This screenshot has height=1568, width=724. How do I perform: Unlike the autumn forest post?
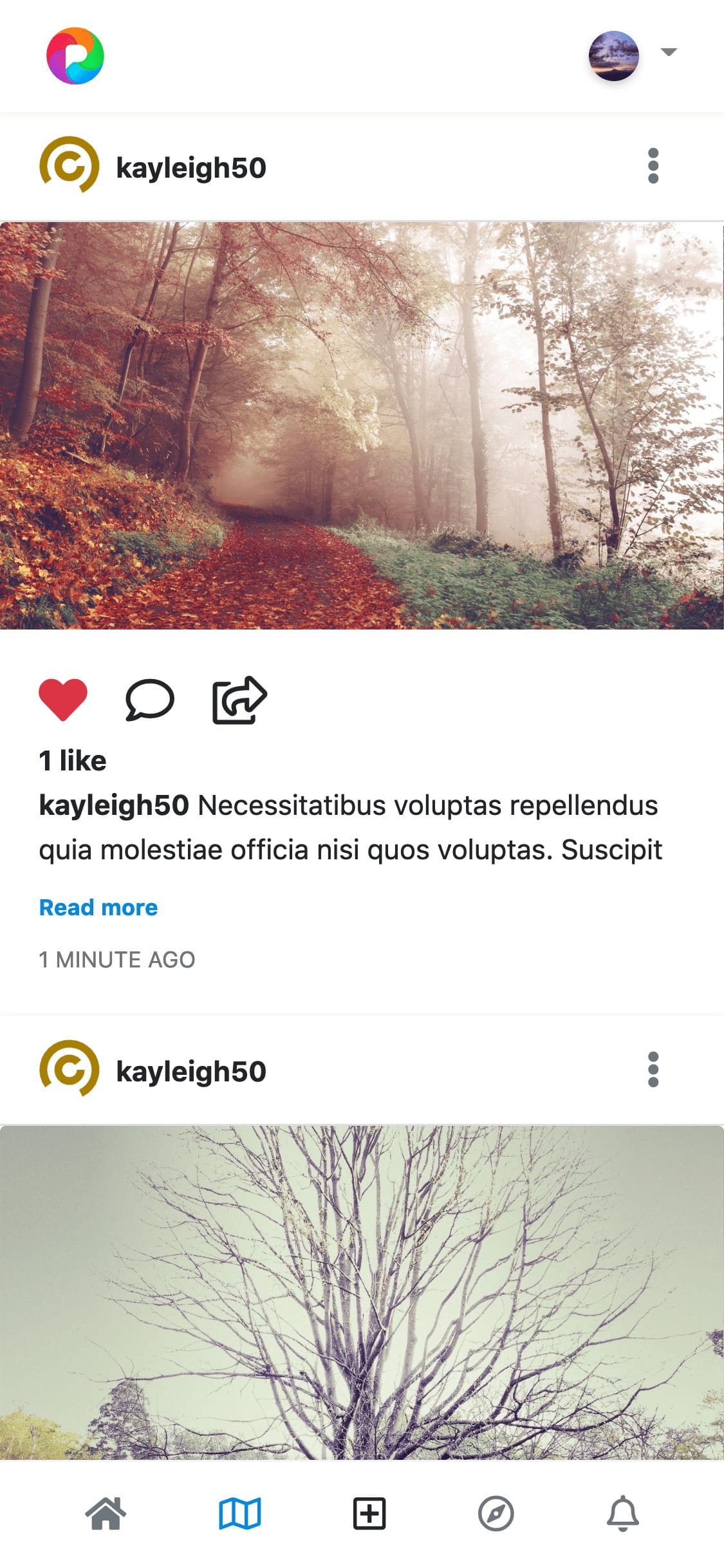tap(63, 700)
